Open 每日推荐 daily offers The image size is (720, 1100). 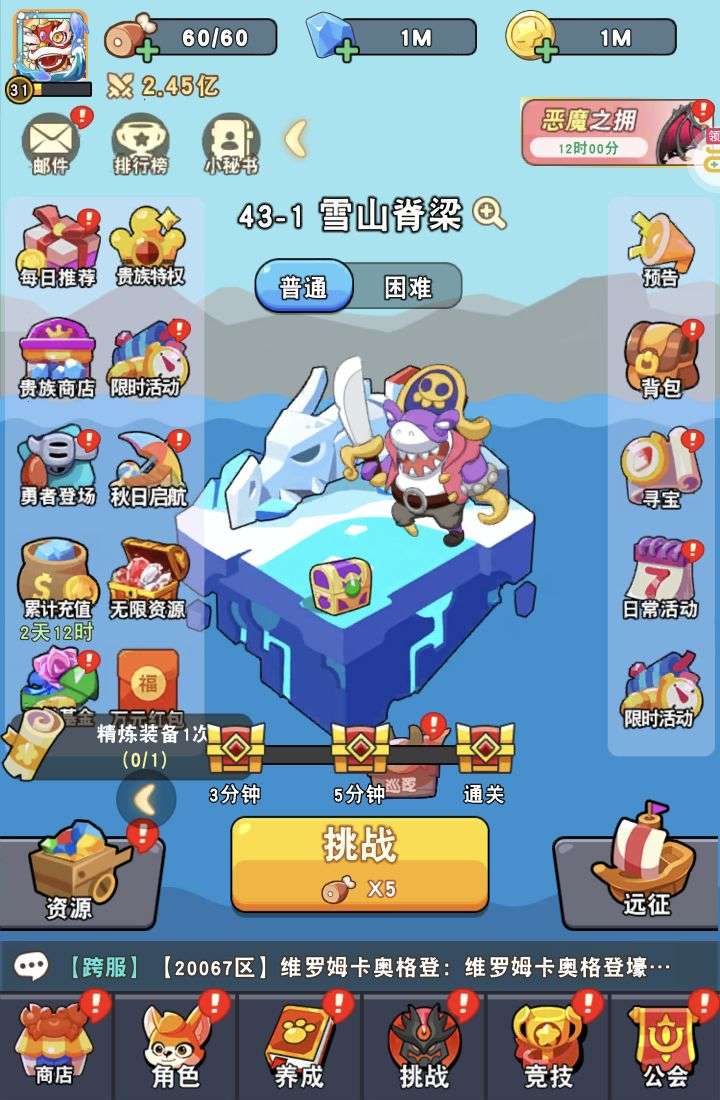pos(58,247)
